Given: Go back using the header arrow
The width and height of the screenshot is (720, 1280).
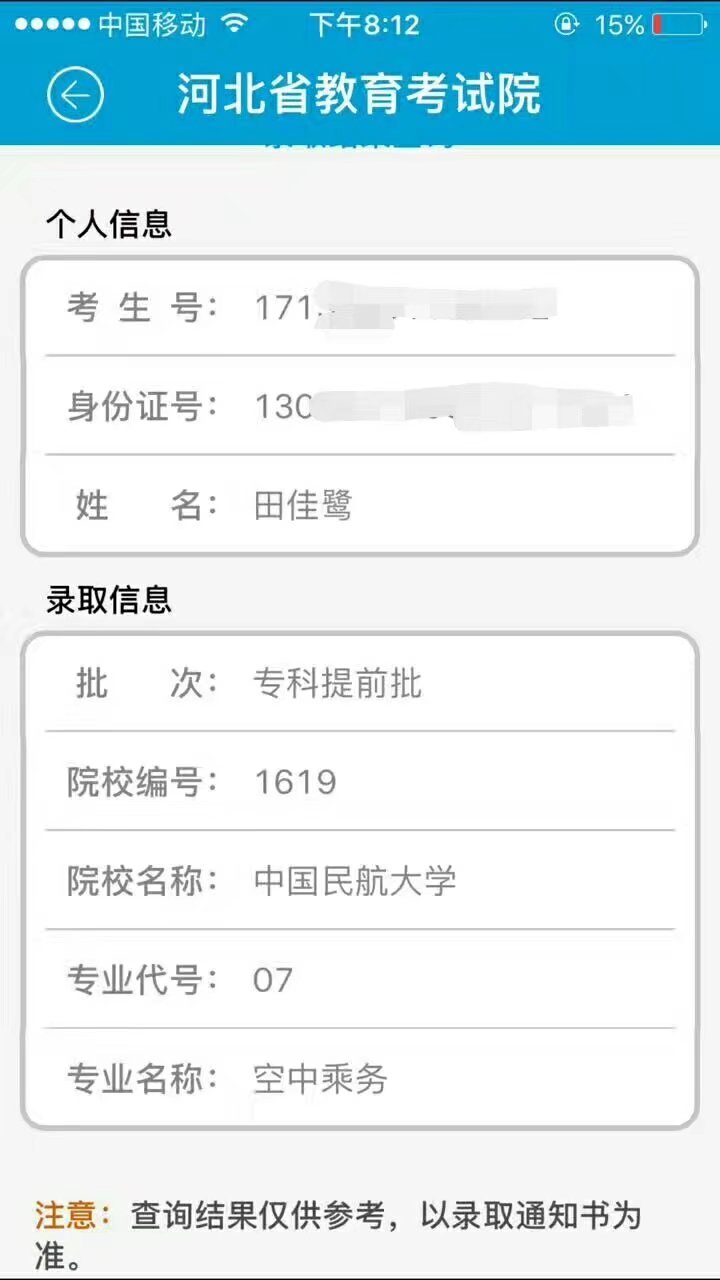Looking at the screenshot, I should click(76, 94).
